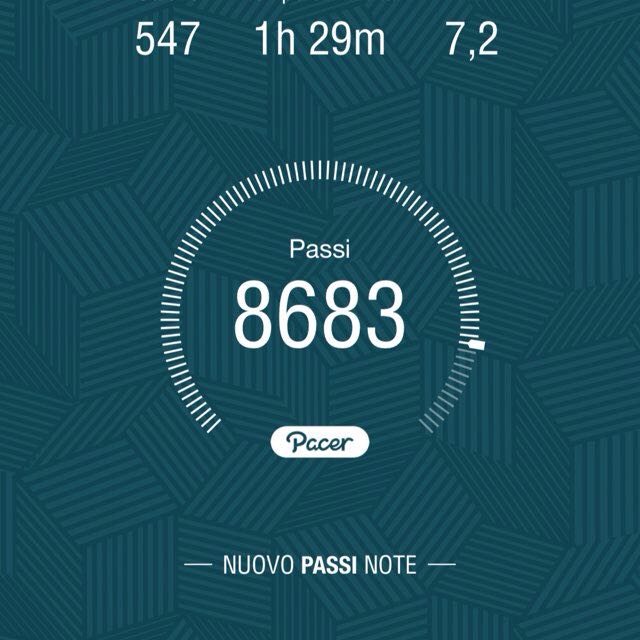The height and width of the screenshot is (640, 640).
Task: Switch to the NUOVO tab
Action: pyautogui.click(x=258, y=565)
